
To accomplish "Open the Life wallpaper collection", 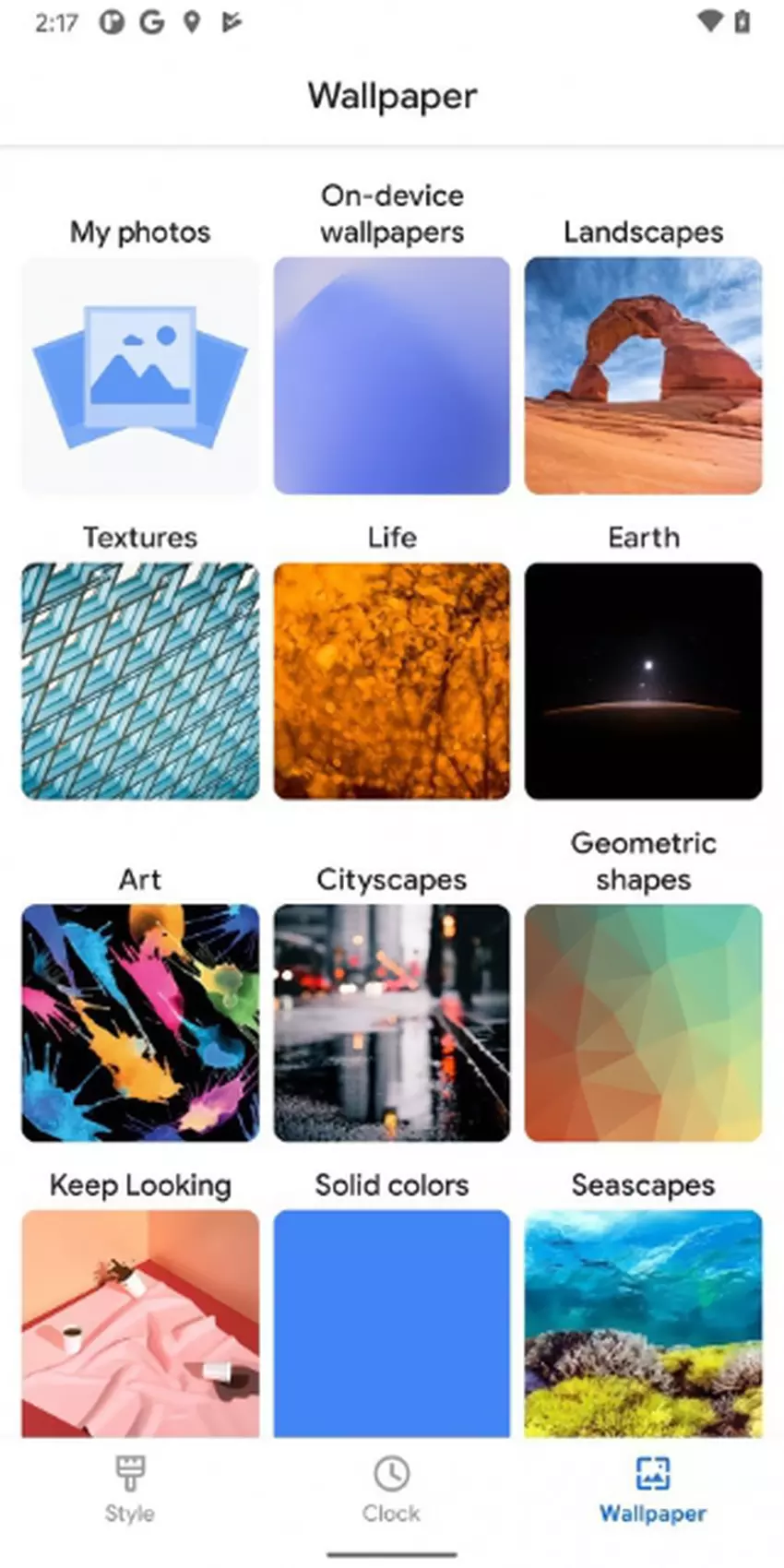I will 392,681.
